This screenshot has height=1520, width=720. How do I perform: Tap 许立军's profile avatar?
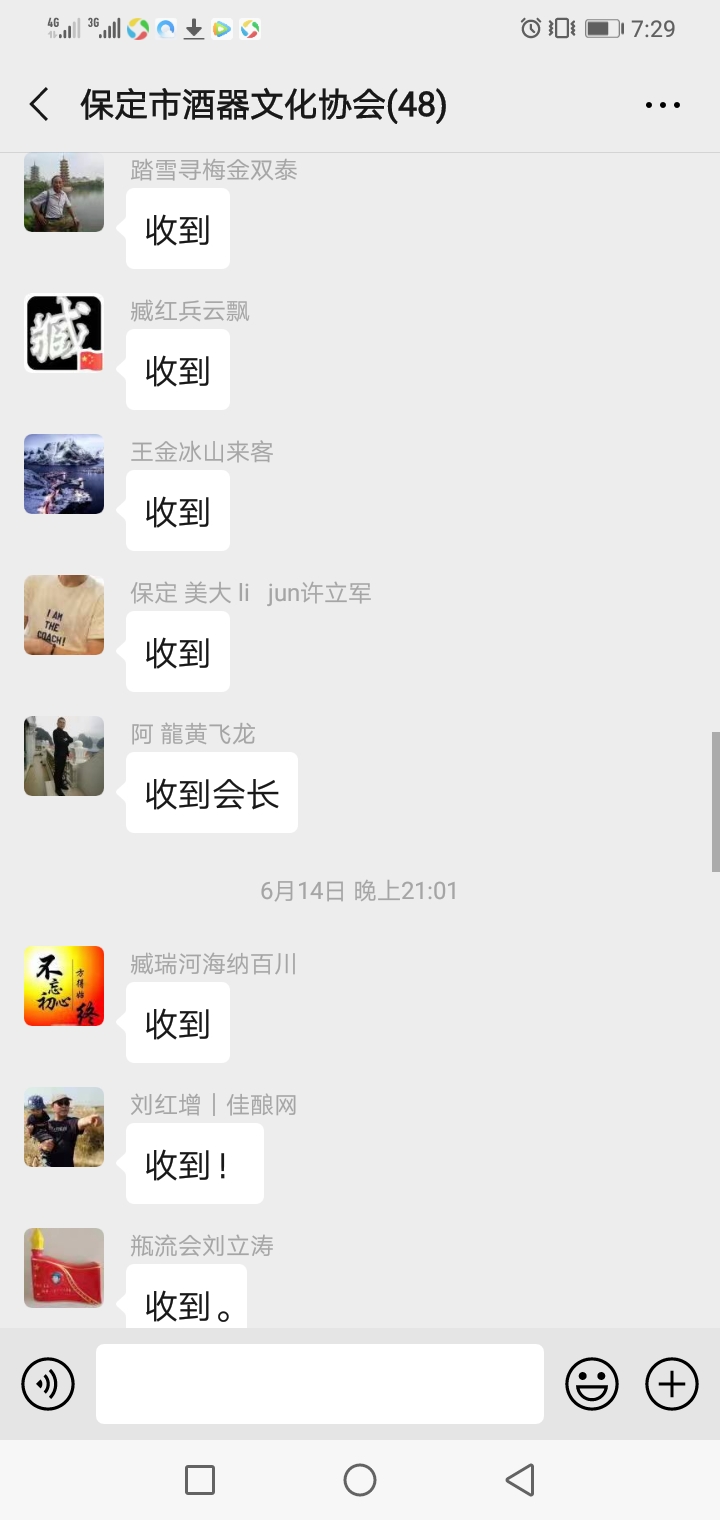click(64, 615)
